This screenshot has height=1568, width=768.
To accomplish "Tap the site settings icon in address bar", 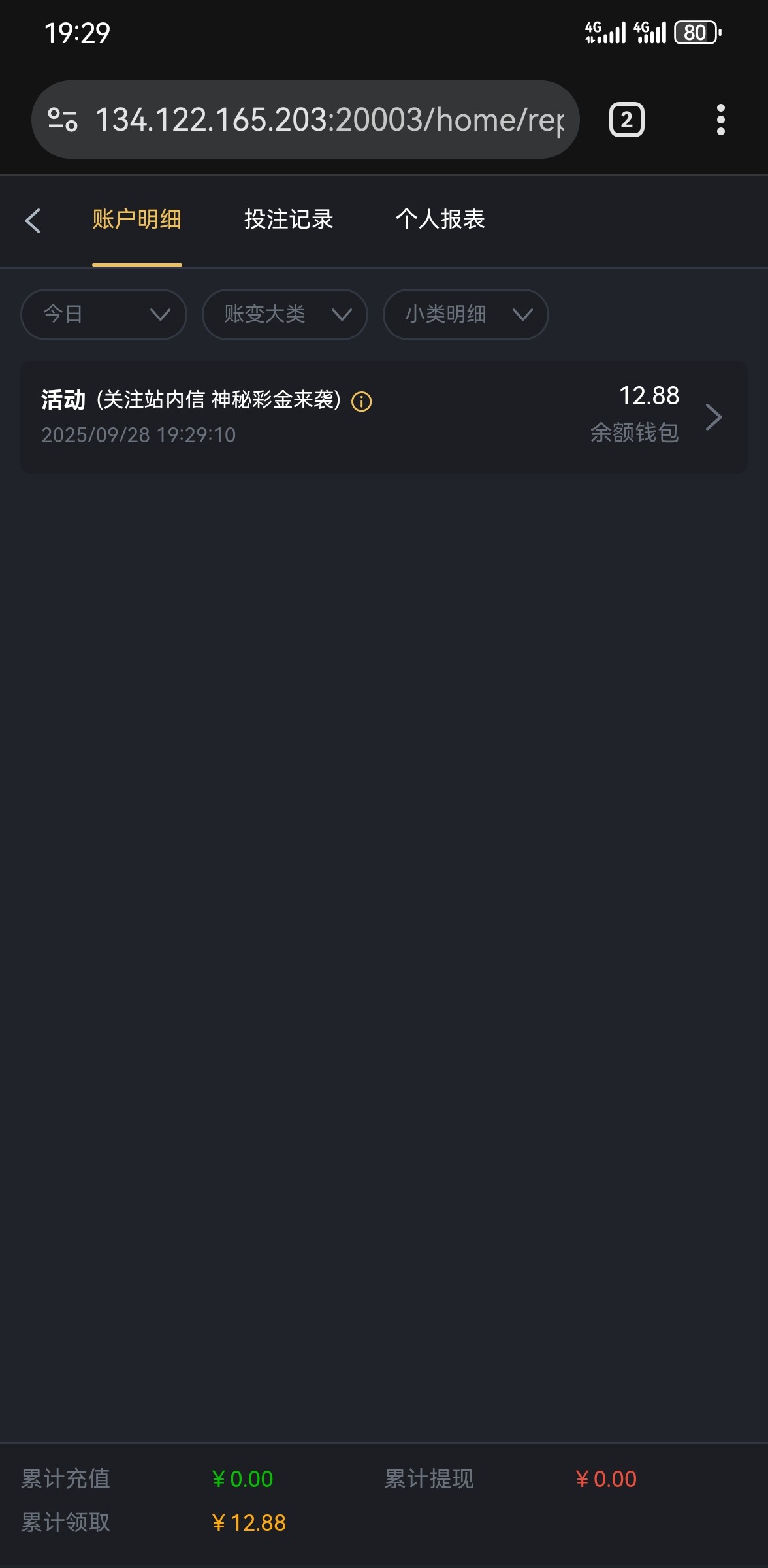I will (x=63, y=120).
